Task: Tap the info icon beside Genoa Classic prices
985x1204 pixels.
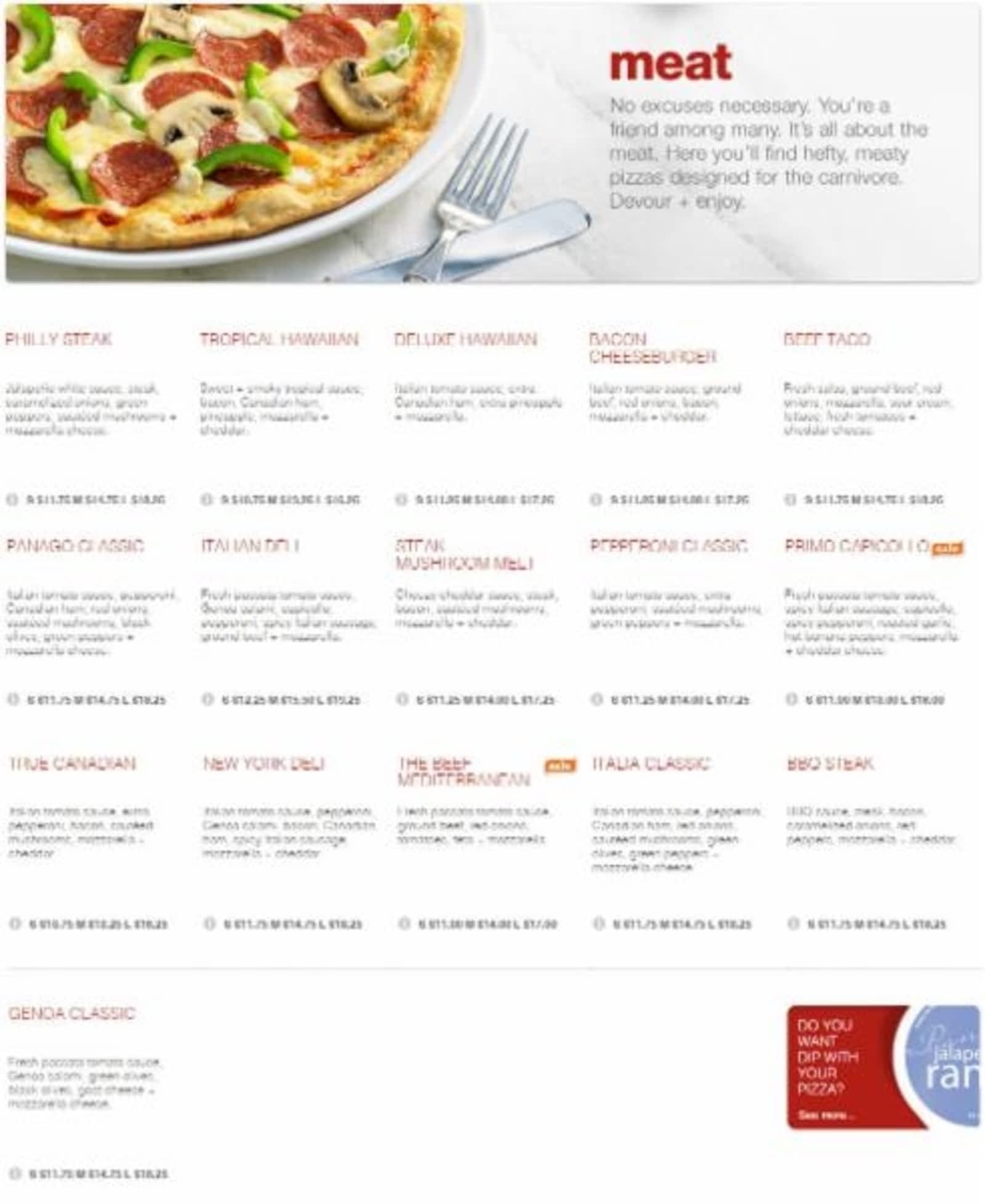Action: click(x=15, y=1173)
